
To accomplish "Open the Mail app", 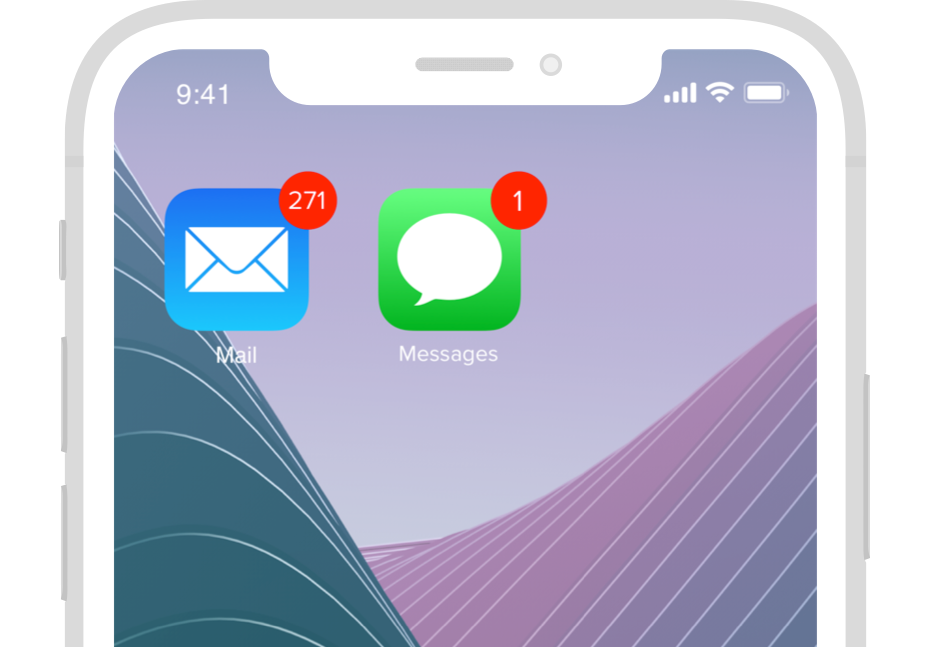I will 237,260.
